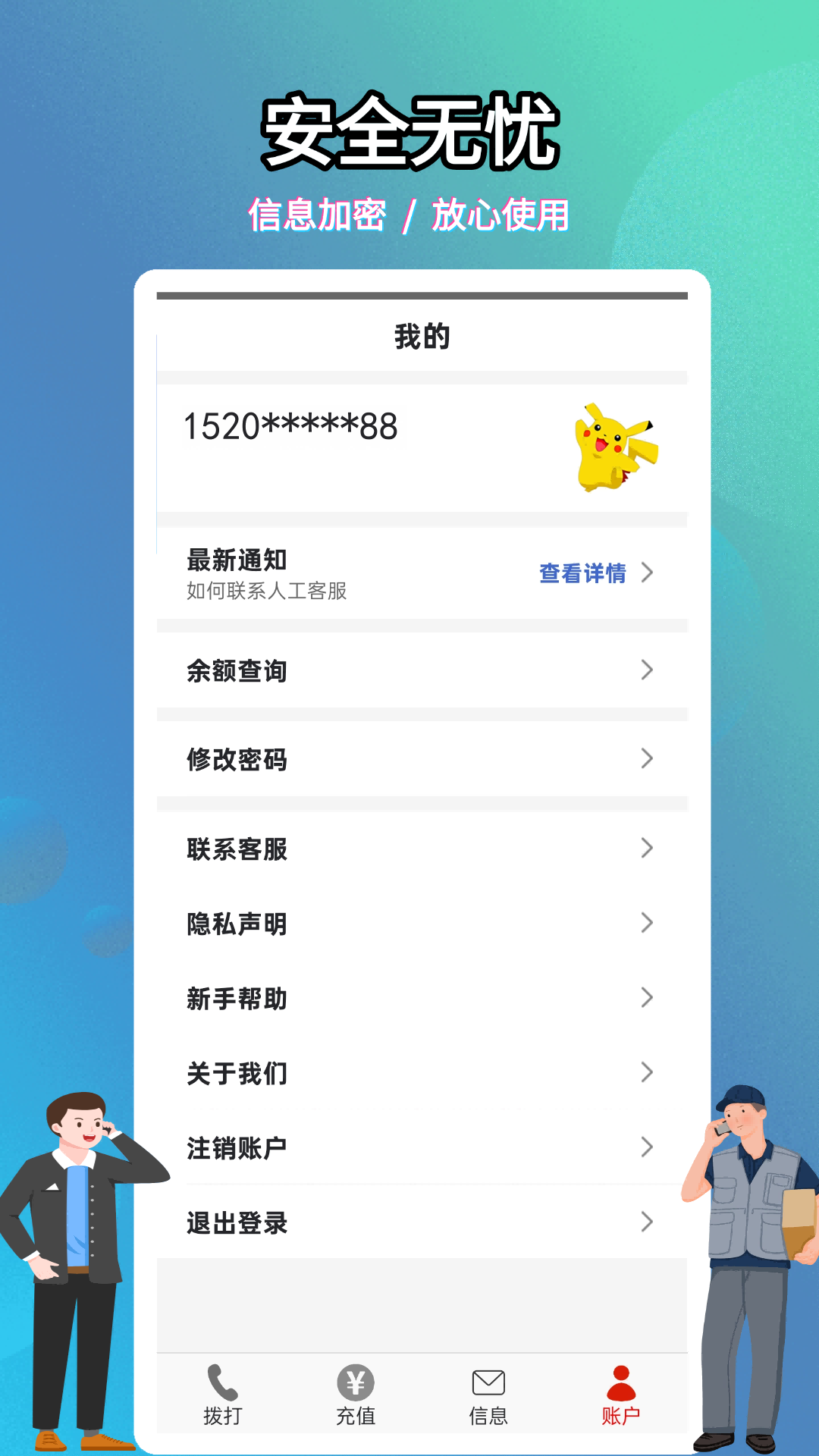Open the 隐私声明 privacy statement
This screenshot has width=819, height=1456.
(236, 924)
